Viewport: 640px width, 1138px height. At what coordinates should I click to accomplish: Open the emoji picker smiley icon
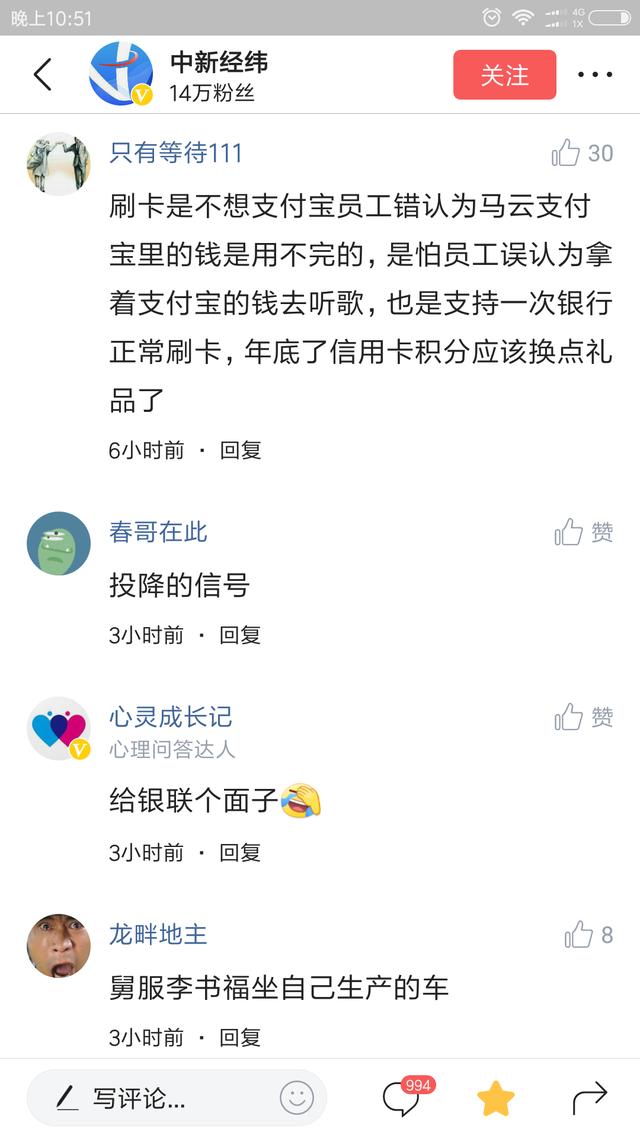[296, 1098]
